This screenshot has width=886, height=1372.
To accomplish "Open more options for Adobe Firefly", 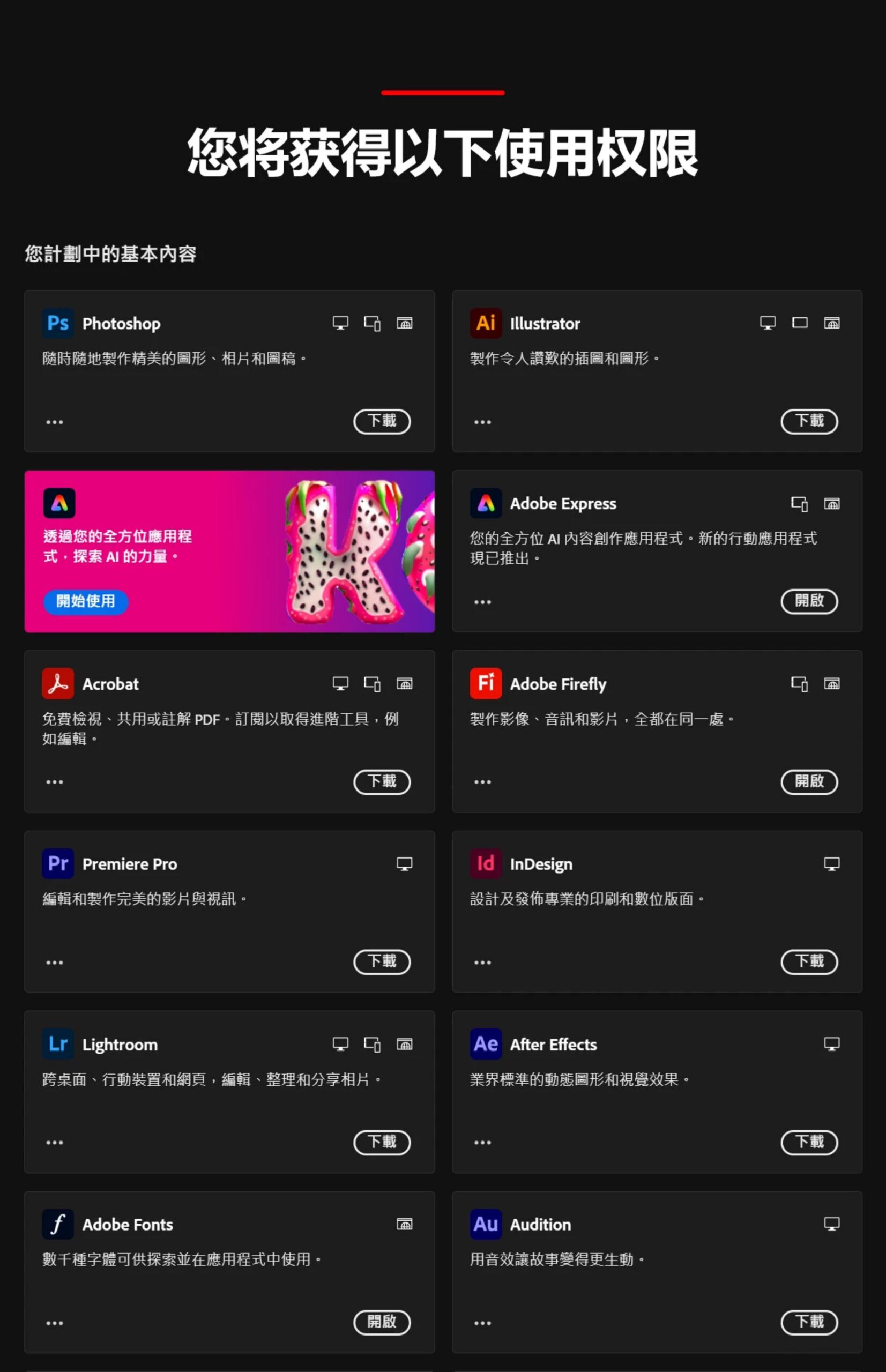I will coord(482,782).
